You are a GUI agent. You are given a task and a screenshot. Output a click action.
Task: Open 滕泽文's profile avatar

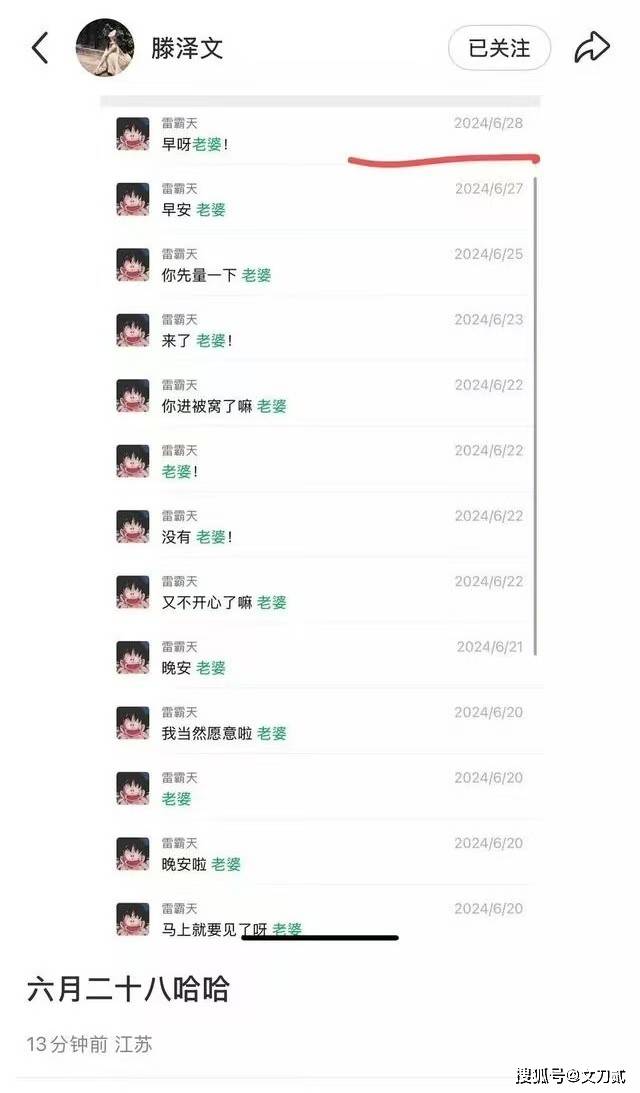[x=106, y=48]
